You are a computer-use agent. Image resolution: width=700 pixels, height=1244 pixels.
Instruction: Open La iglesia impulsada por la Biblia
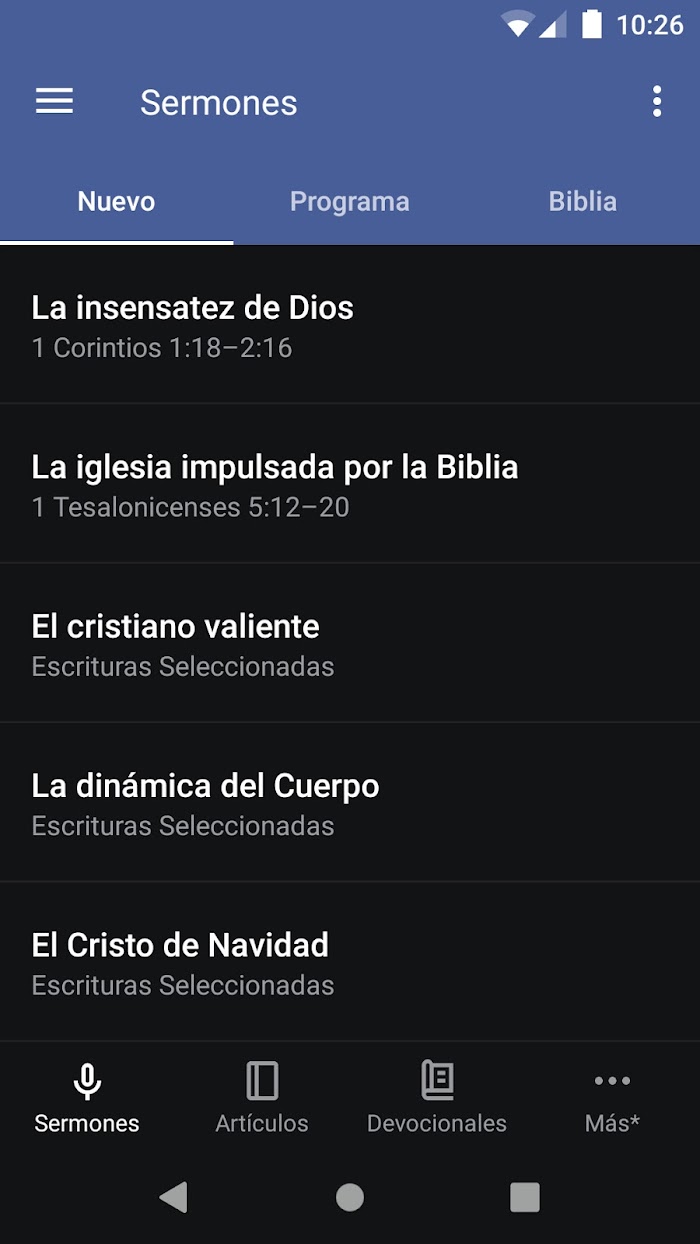pos(350,484)
